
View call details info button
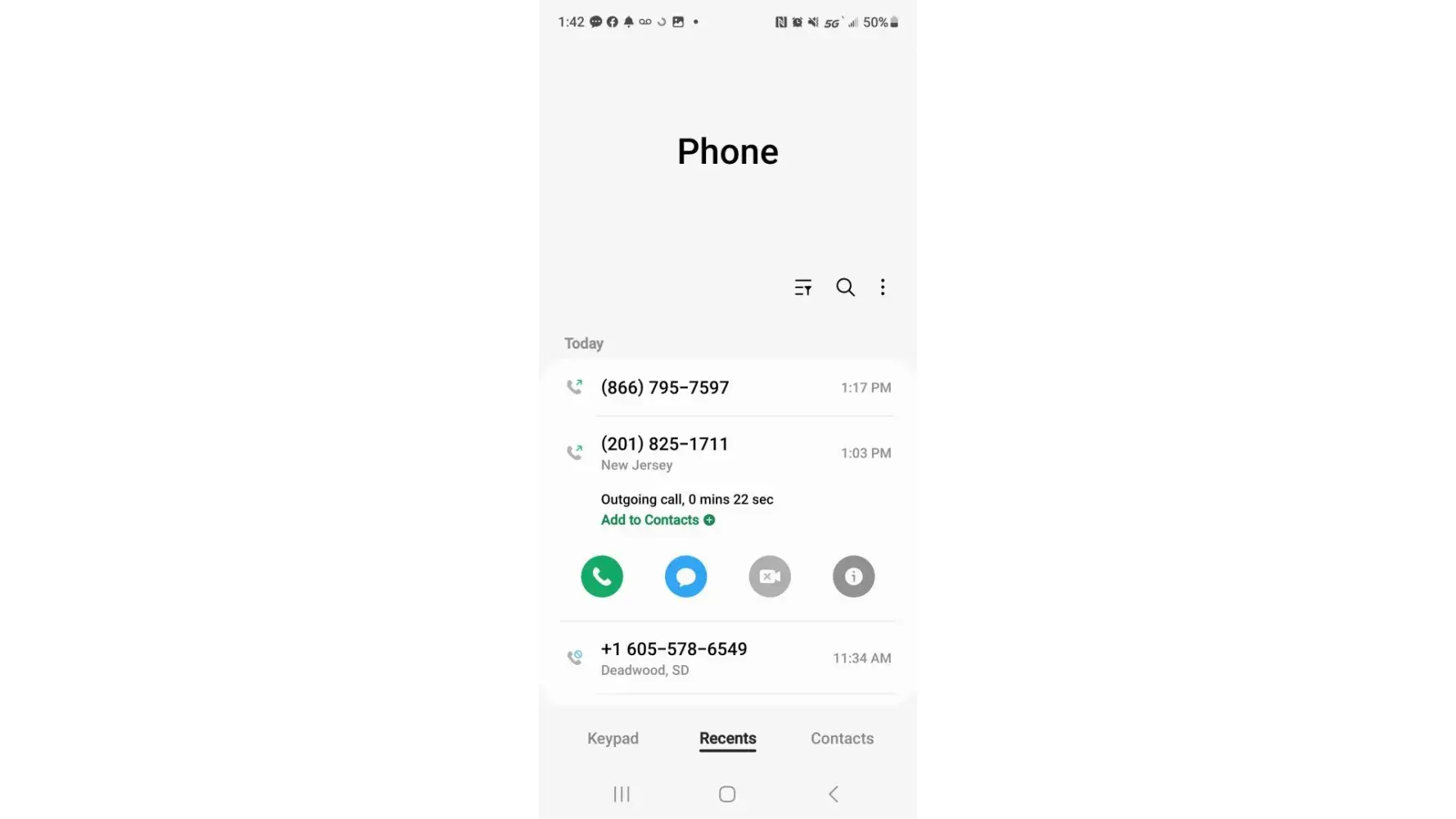point(853,577)
